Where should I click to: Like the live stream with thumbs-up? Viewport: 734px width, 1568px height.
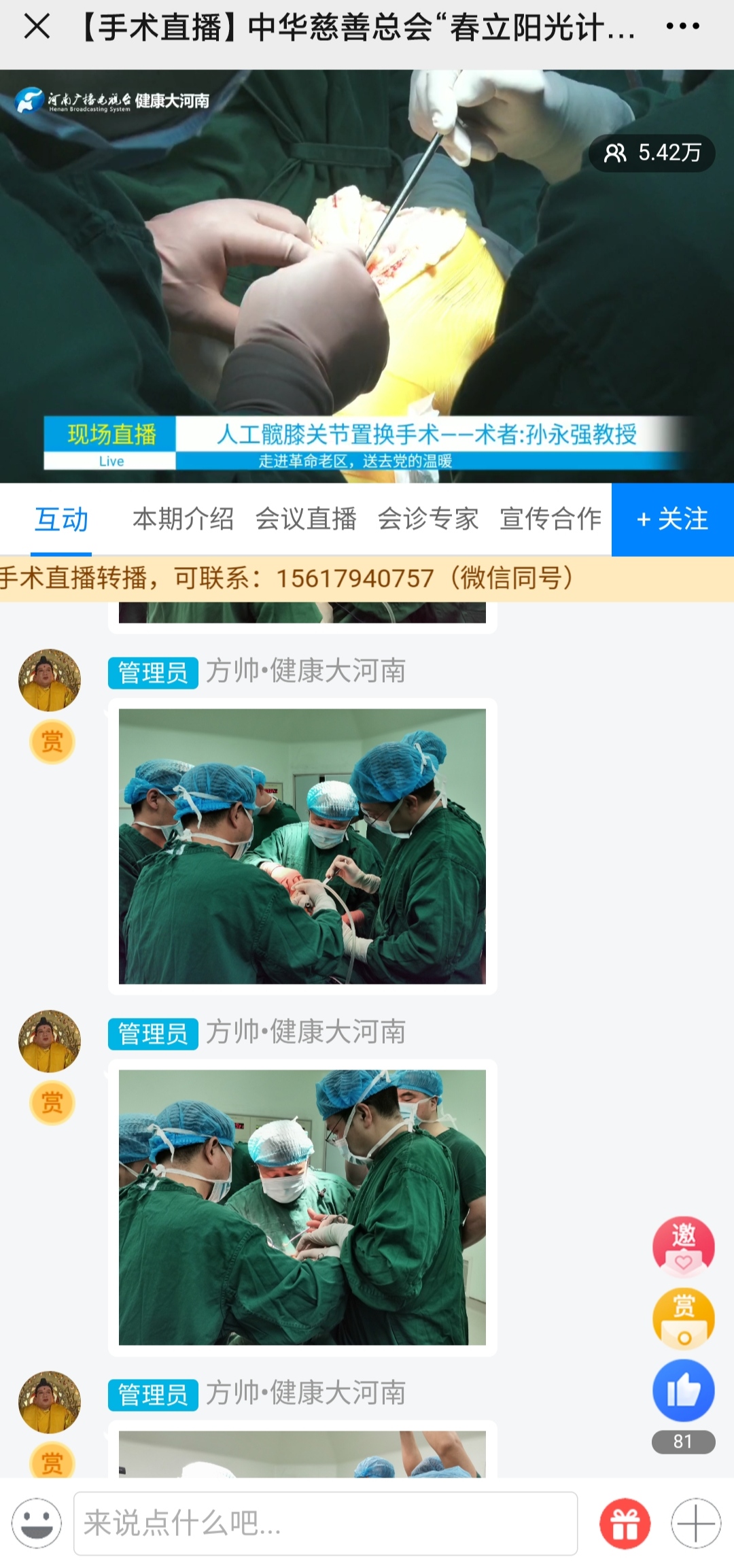click(683, 1391)
